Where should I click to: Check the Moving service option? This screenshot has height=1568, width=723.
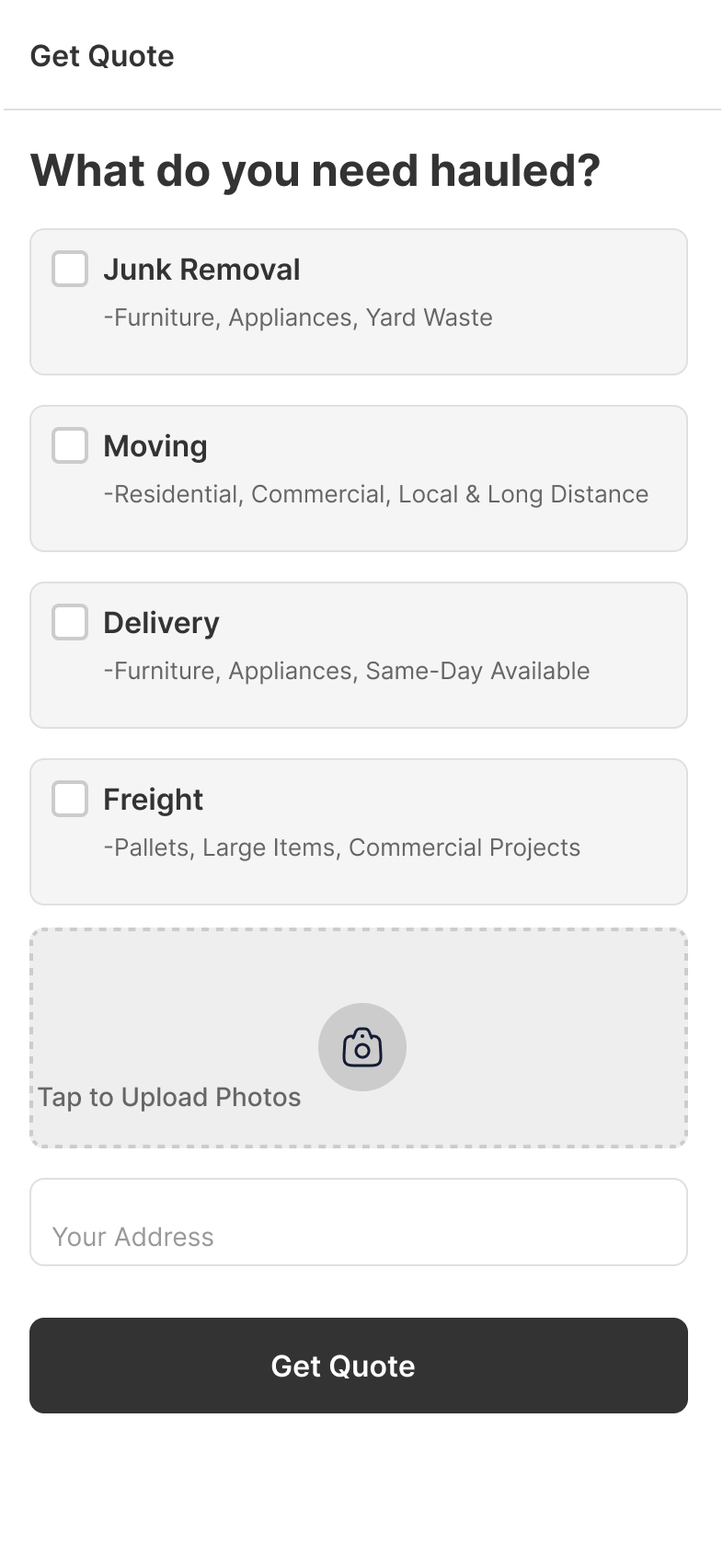click(x=69, y=446)
